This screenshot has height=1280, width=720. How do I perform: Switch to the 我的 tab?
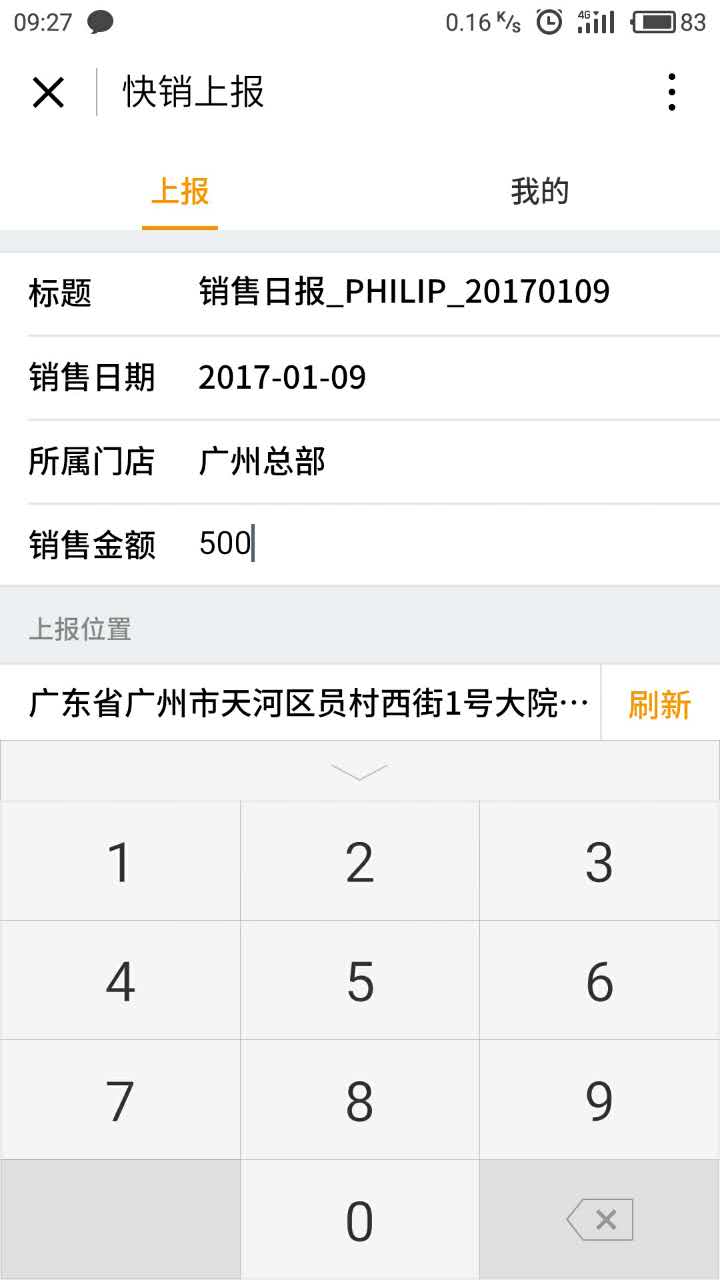pyautogui.click(x=539, y=191)
